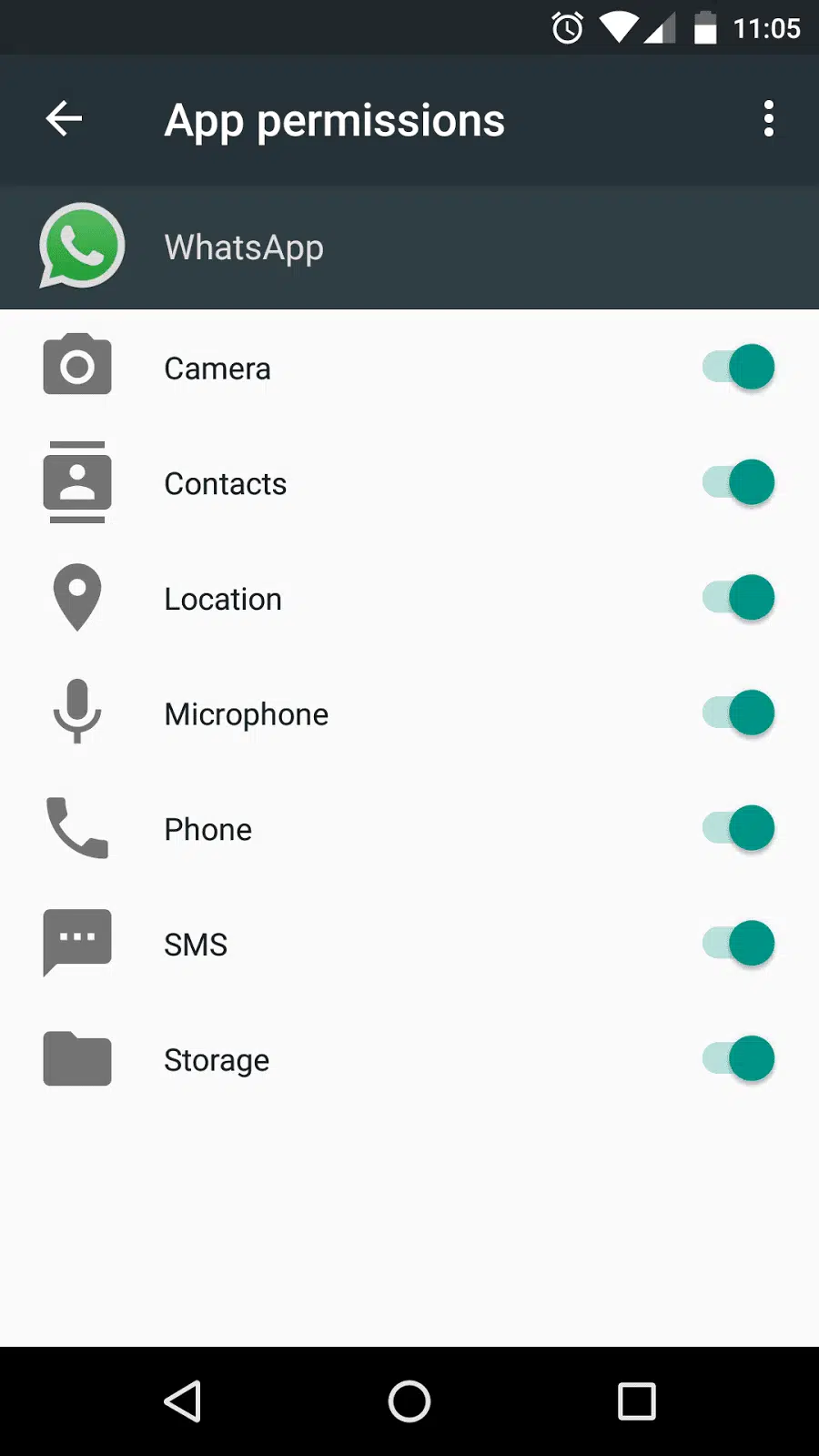Turn off the Camera permission

pyautogui.click(x=738, y=368)
